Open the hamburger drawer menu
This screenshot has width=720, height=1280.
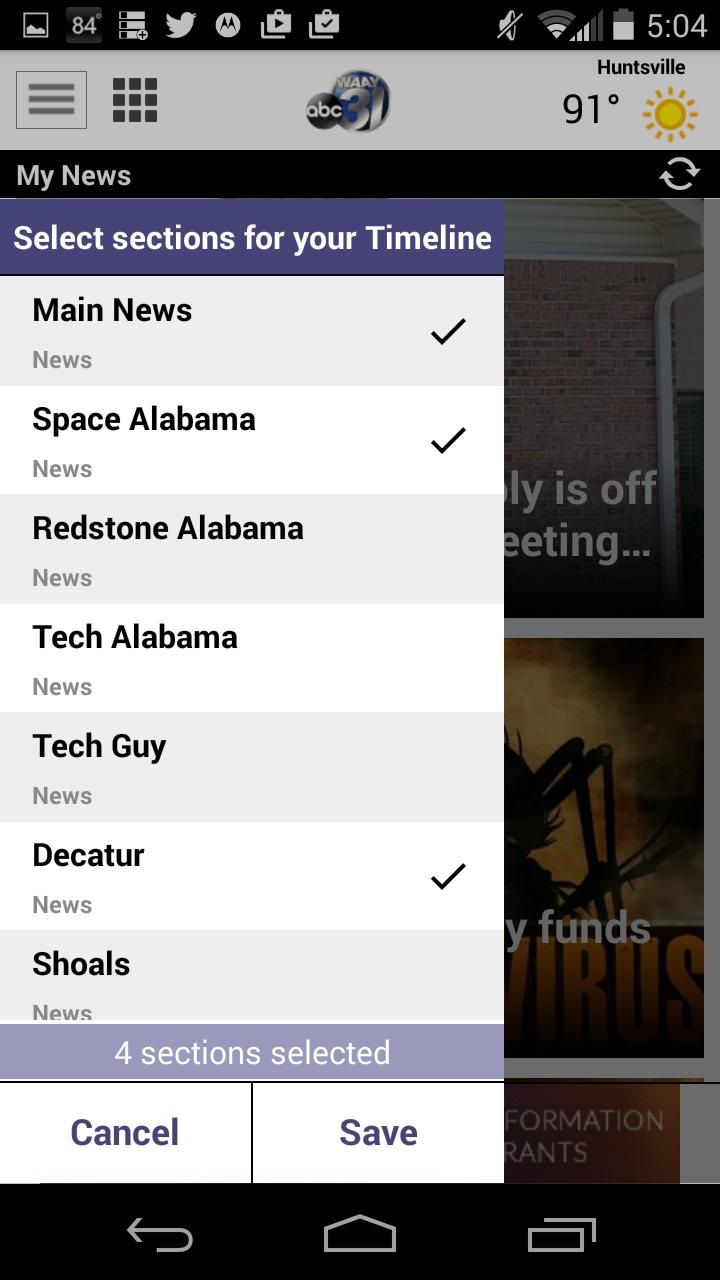pyautogui.click(x=51, y=100)
